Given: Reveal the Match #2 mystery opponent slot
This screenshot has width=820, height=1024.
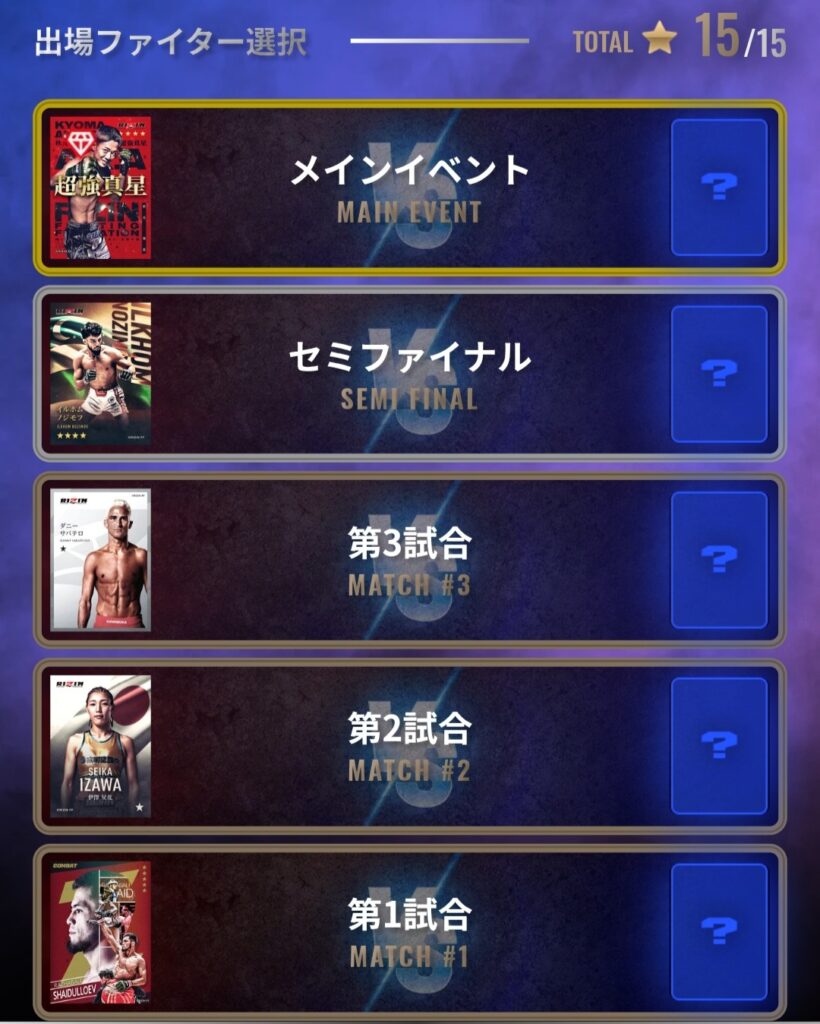Looking at the screenshot, I should (x=719, y=745).
